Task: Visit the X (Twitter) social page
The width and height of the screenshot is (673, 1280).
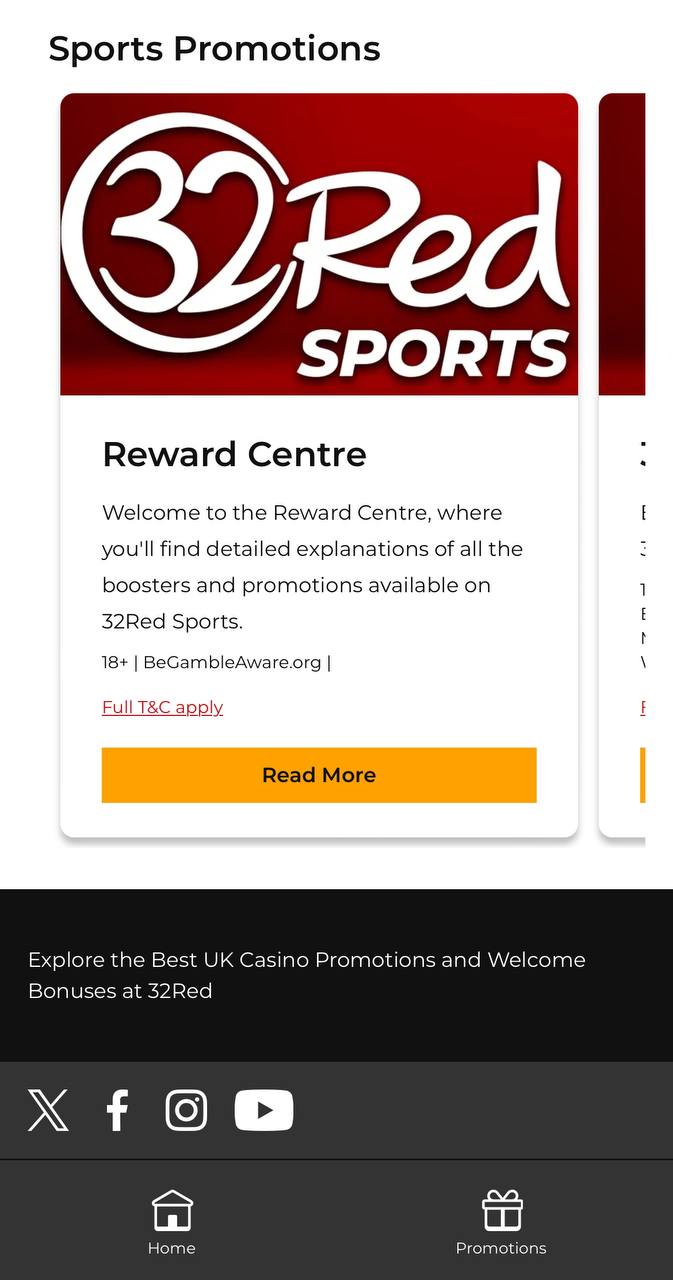Action: 48,1110
